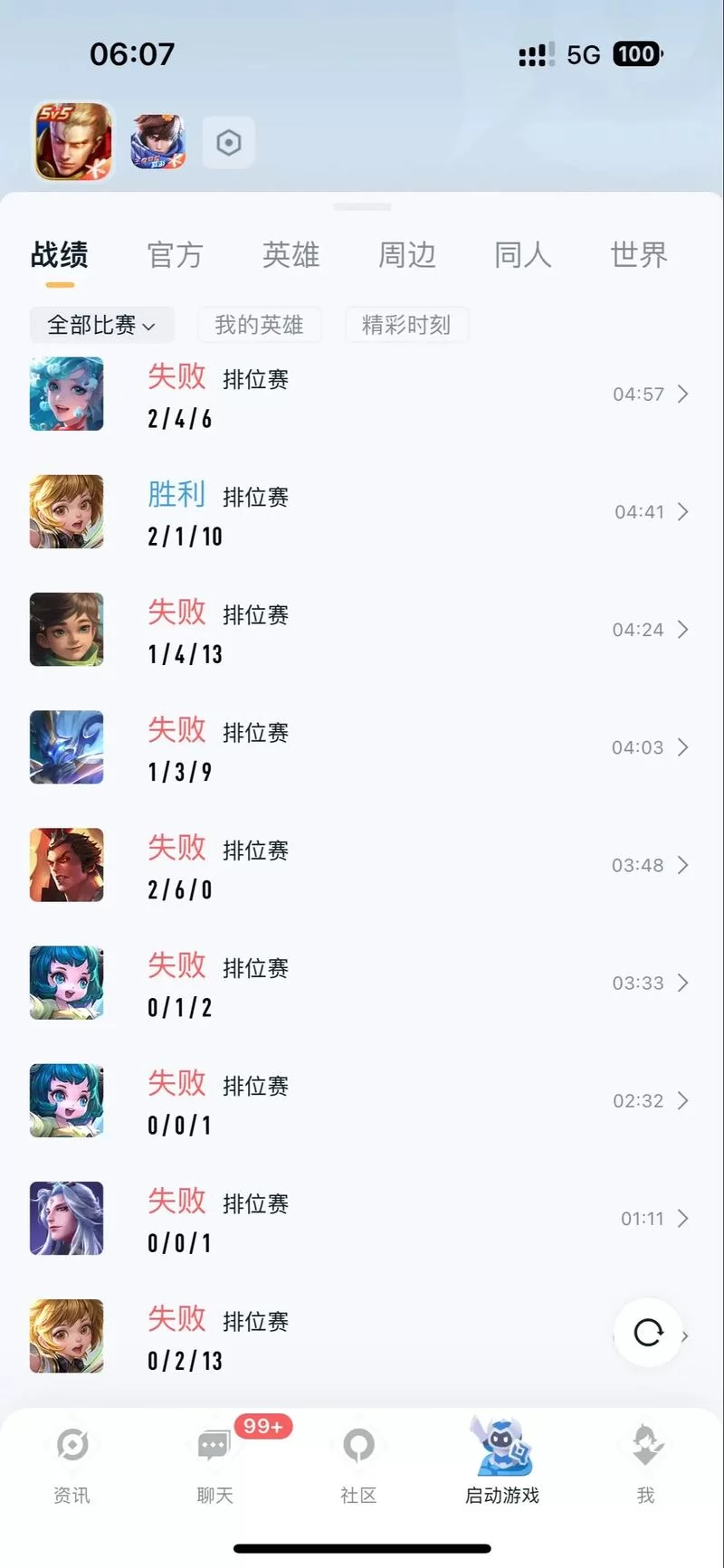Open the 英雄 tab
Image resolution: width=724 pixels, height=1568 pixels.
pos(290,255)
